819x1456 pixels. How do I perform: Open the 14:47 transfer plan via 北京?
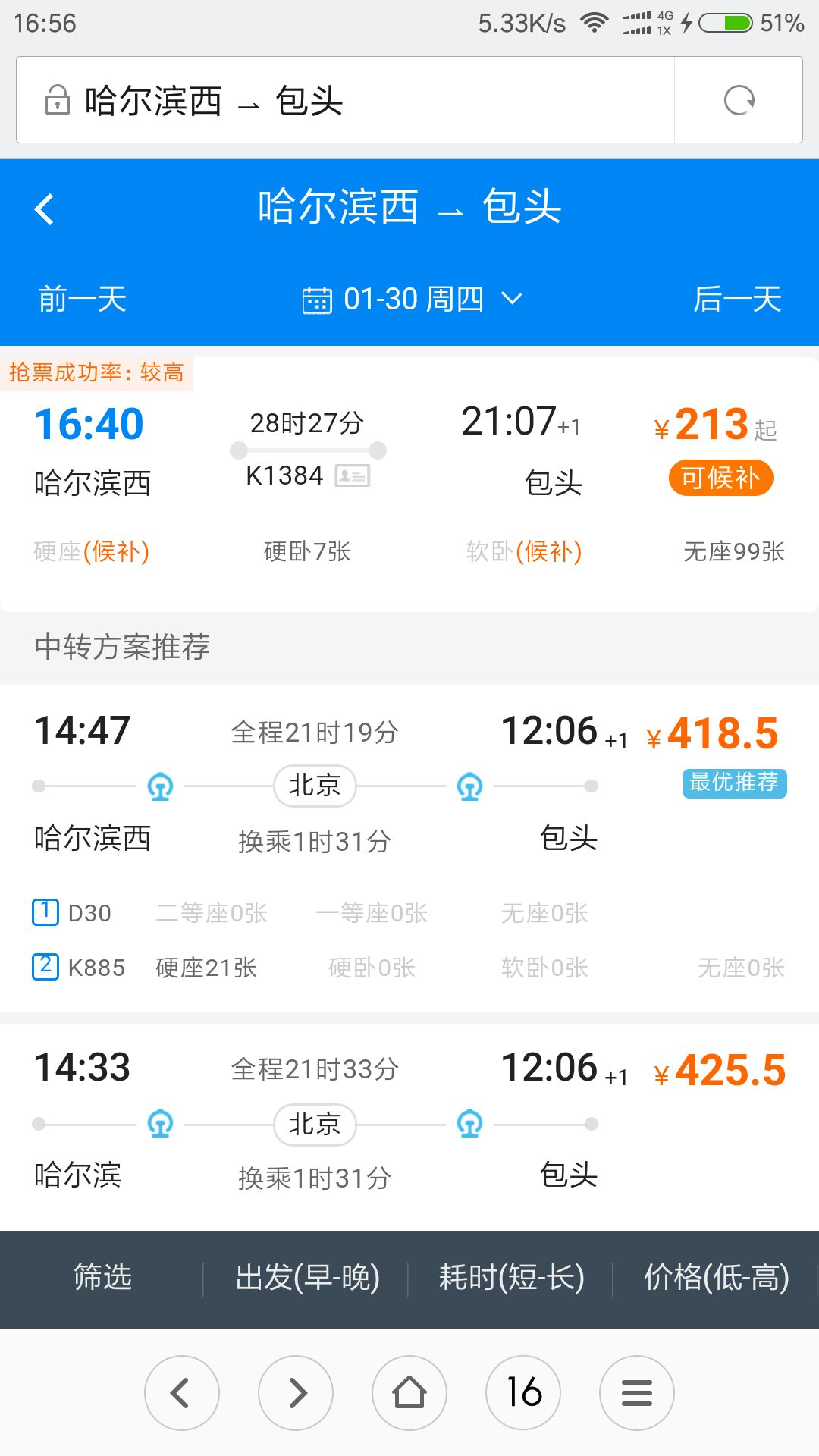click(409, 848)
